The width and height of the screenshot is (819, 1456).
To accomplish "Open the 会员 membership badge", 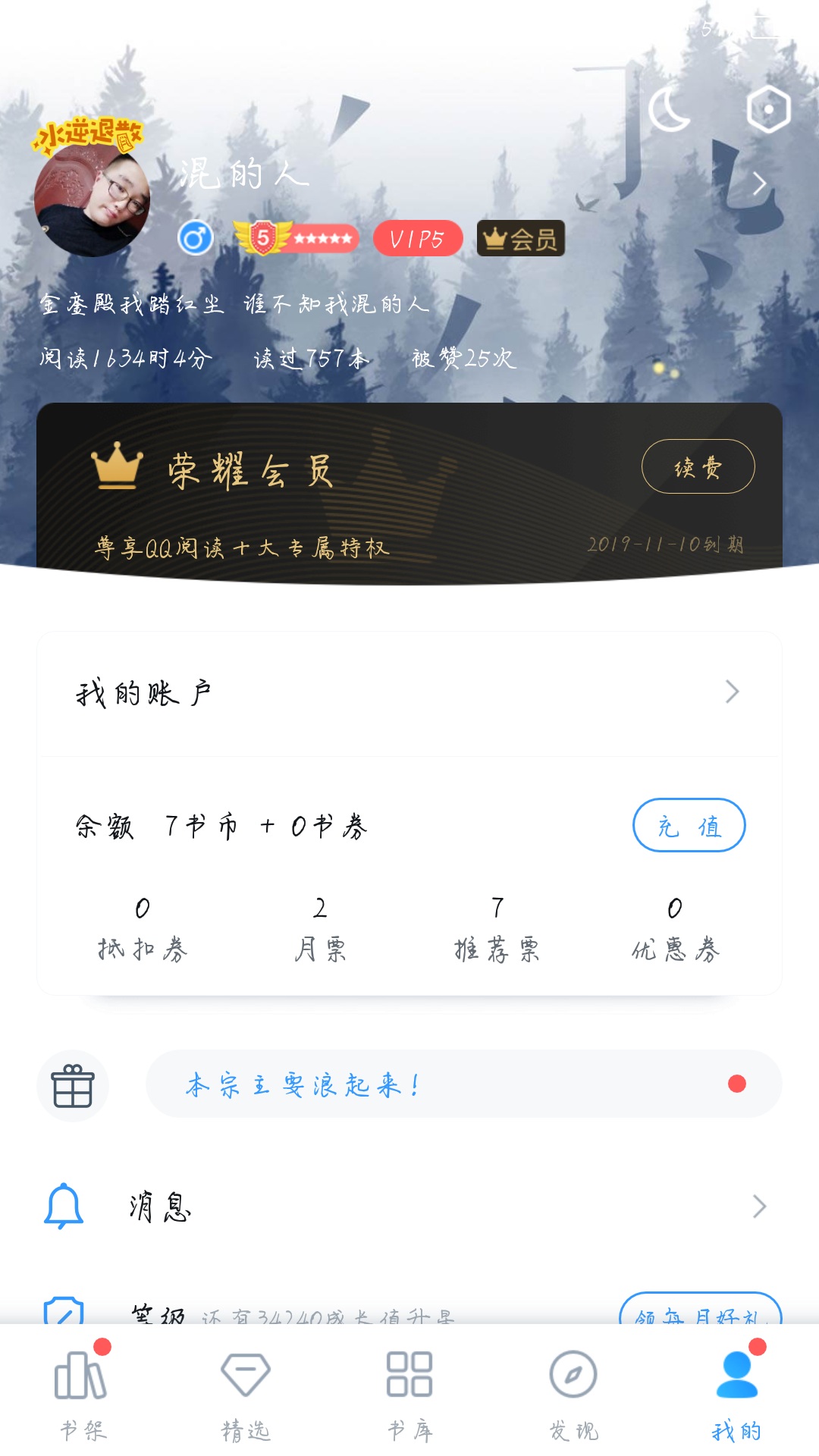I will pos(520,239).
